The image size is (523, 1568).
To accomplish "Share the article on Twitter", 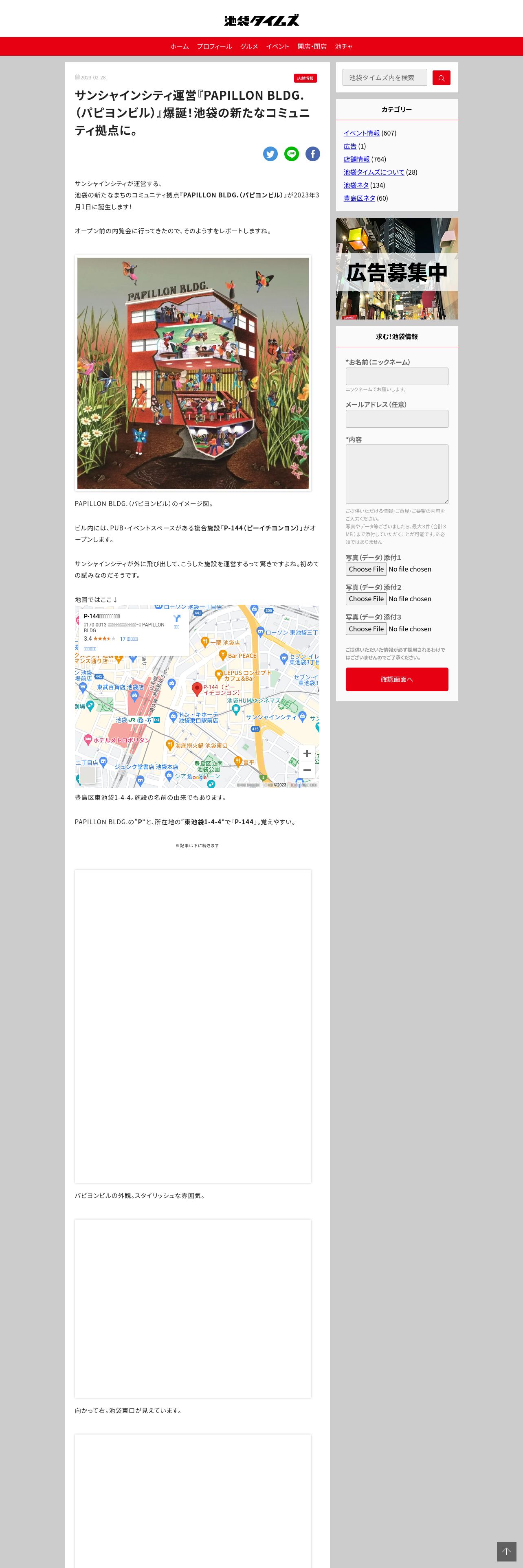I will 270,154.
